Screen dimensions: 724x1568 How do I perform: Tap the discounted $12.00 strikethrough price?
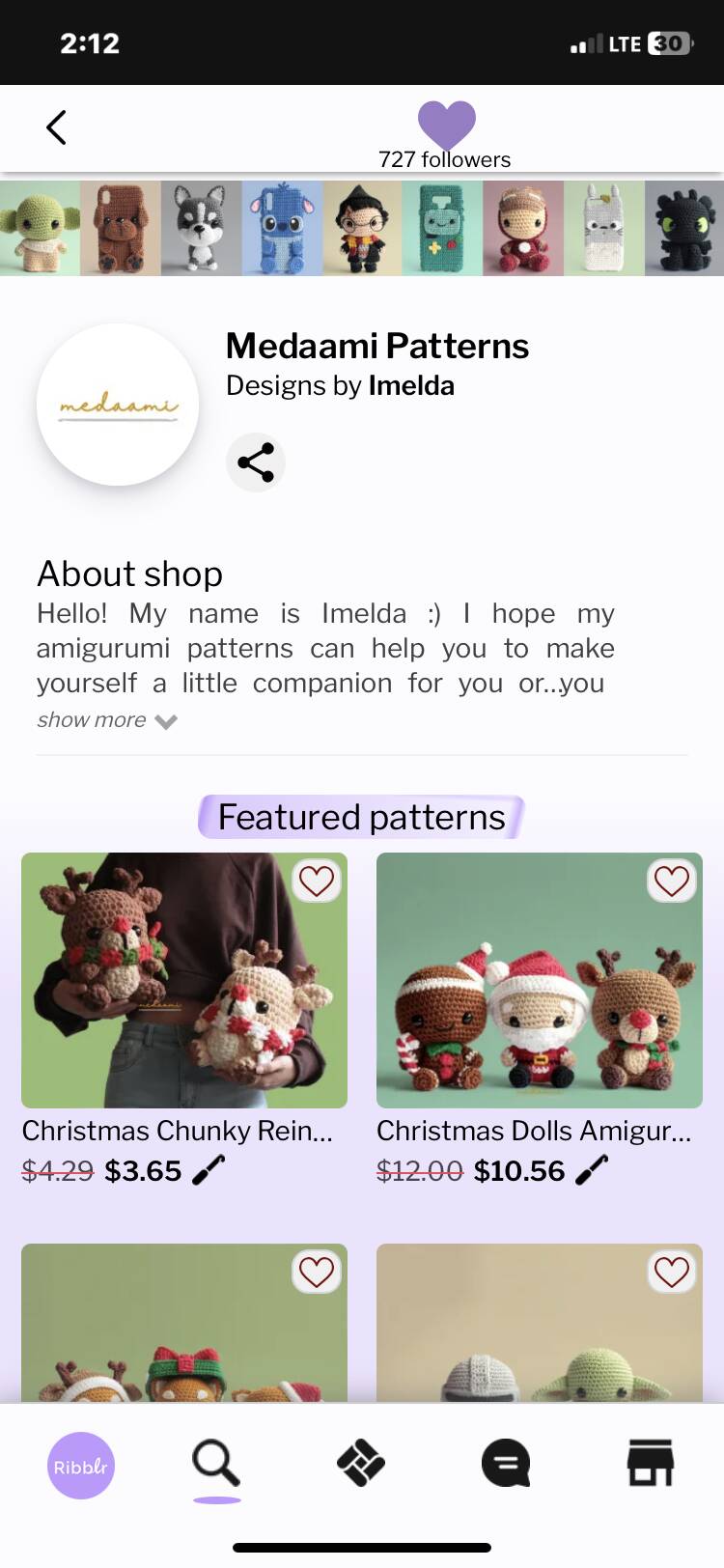click(420, 1170)
